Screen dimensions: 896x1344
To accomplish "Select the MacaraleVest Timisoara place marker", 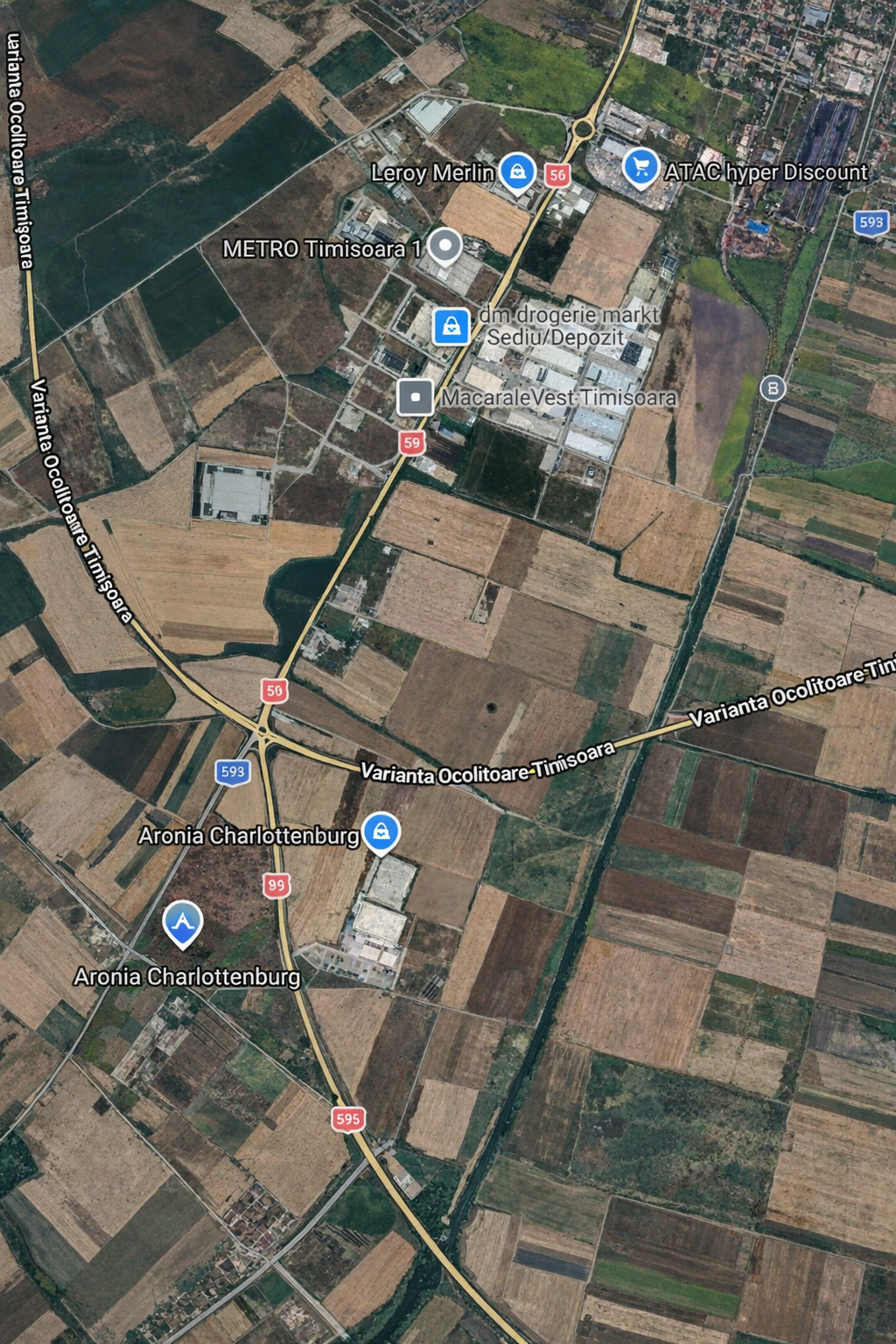I will (x=416, y=396).
